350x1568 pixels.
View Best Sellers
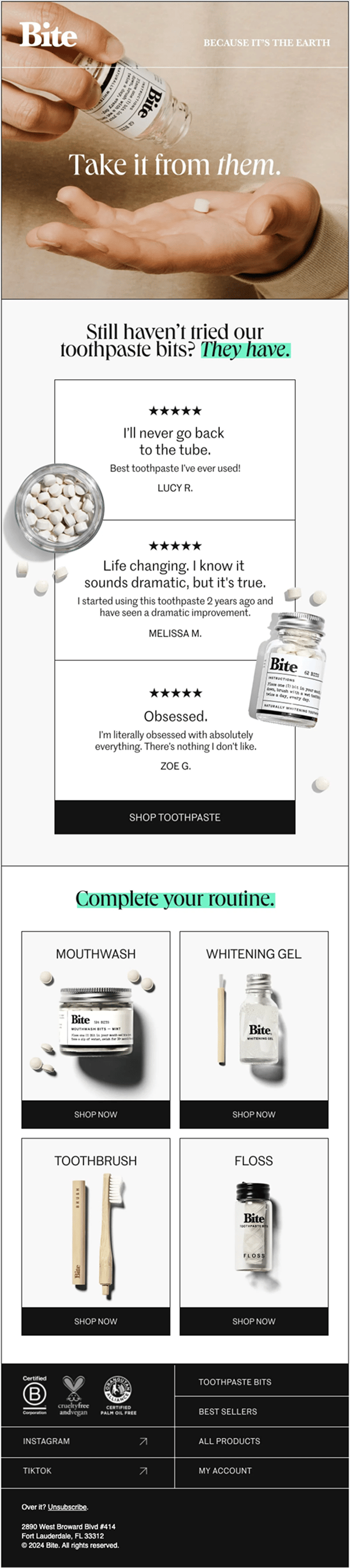[x=228, y=1411]
